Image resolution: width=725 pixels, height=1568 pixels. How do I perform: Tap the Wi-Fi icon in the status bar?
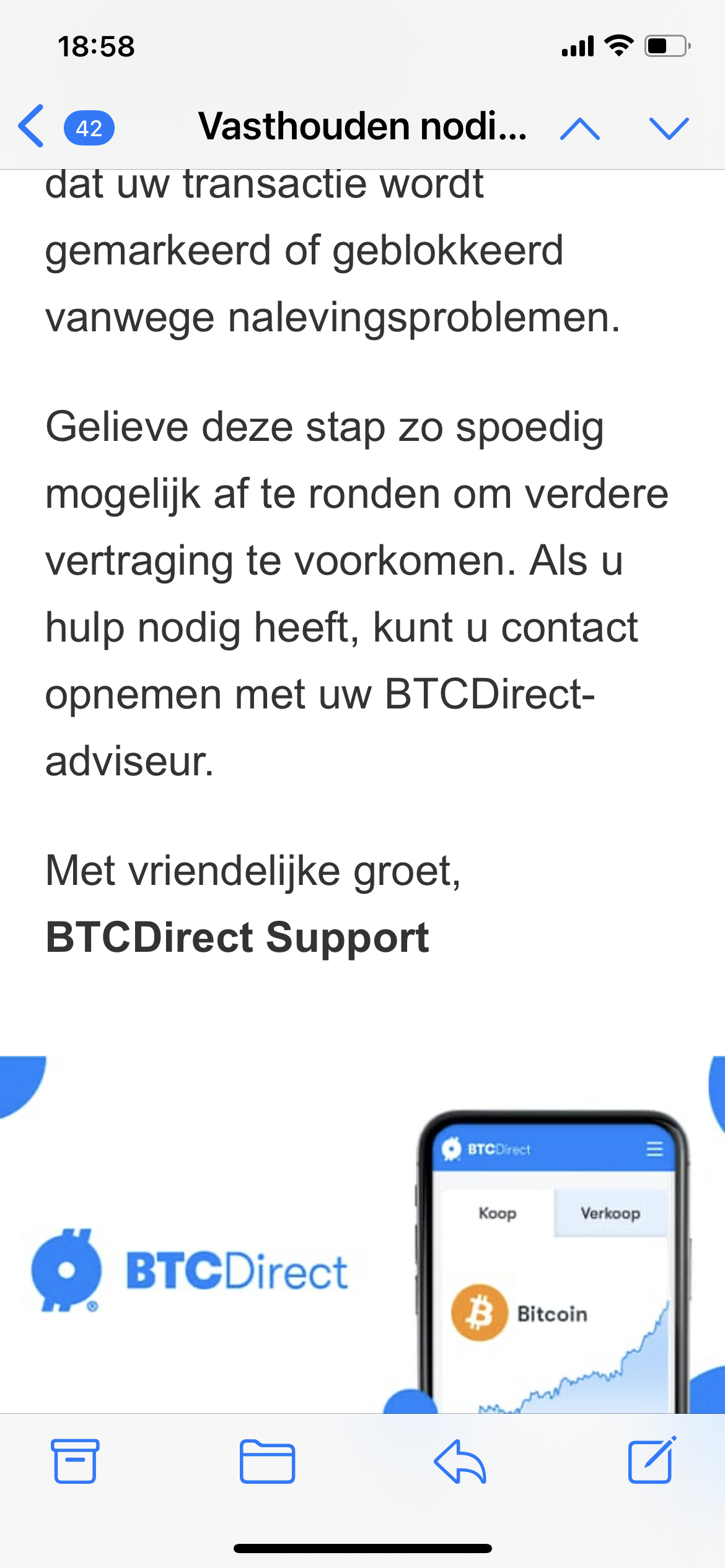[619, 43]
